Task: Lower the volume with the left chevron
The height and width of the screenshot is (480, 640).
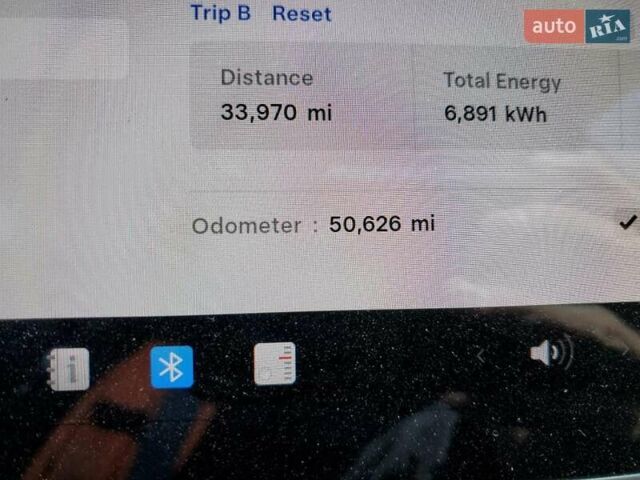Action: 482,354
